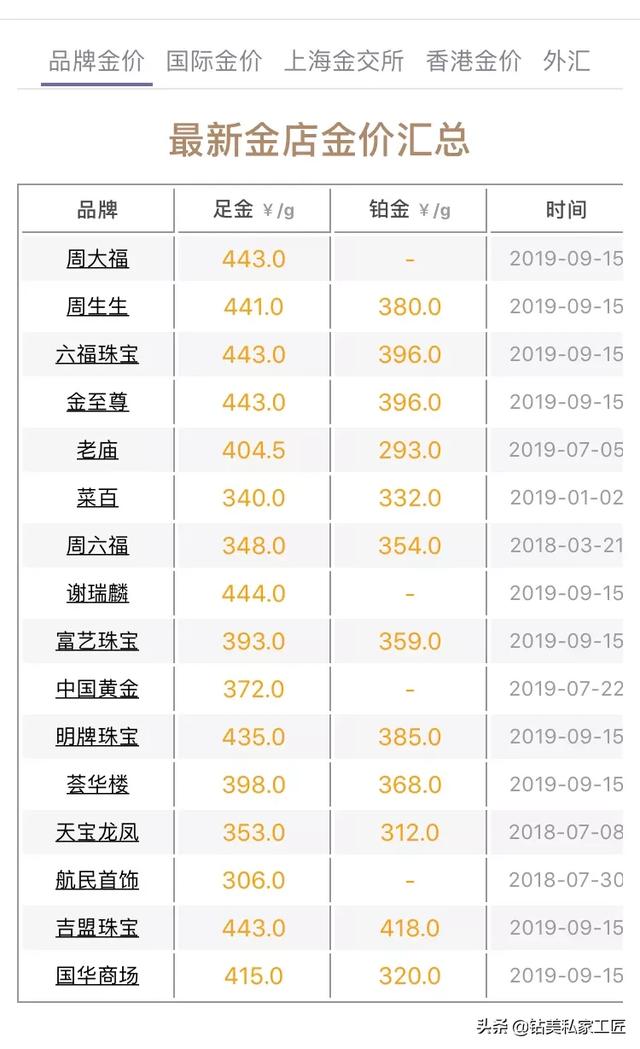Go to the 外汇 tab
Viewport: 640px width, 1049px height.
click(566, 61)
